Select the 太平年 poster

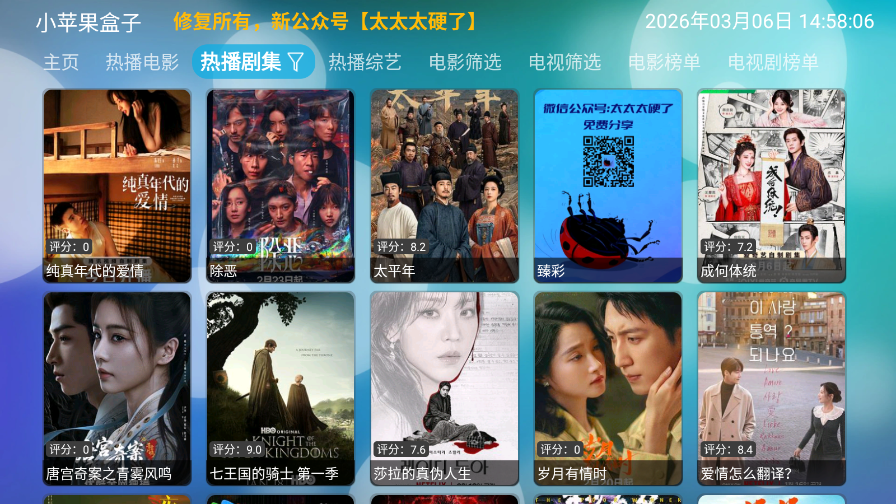444,186
